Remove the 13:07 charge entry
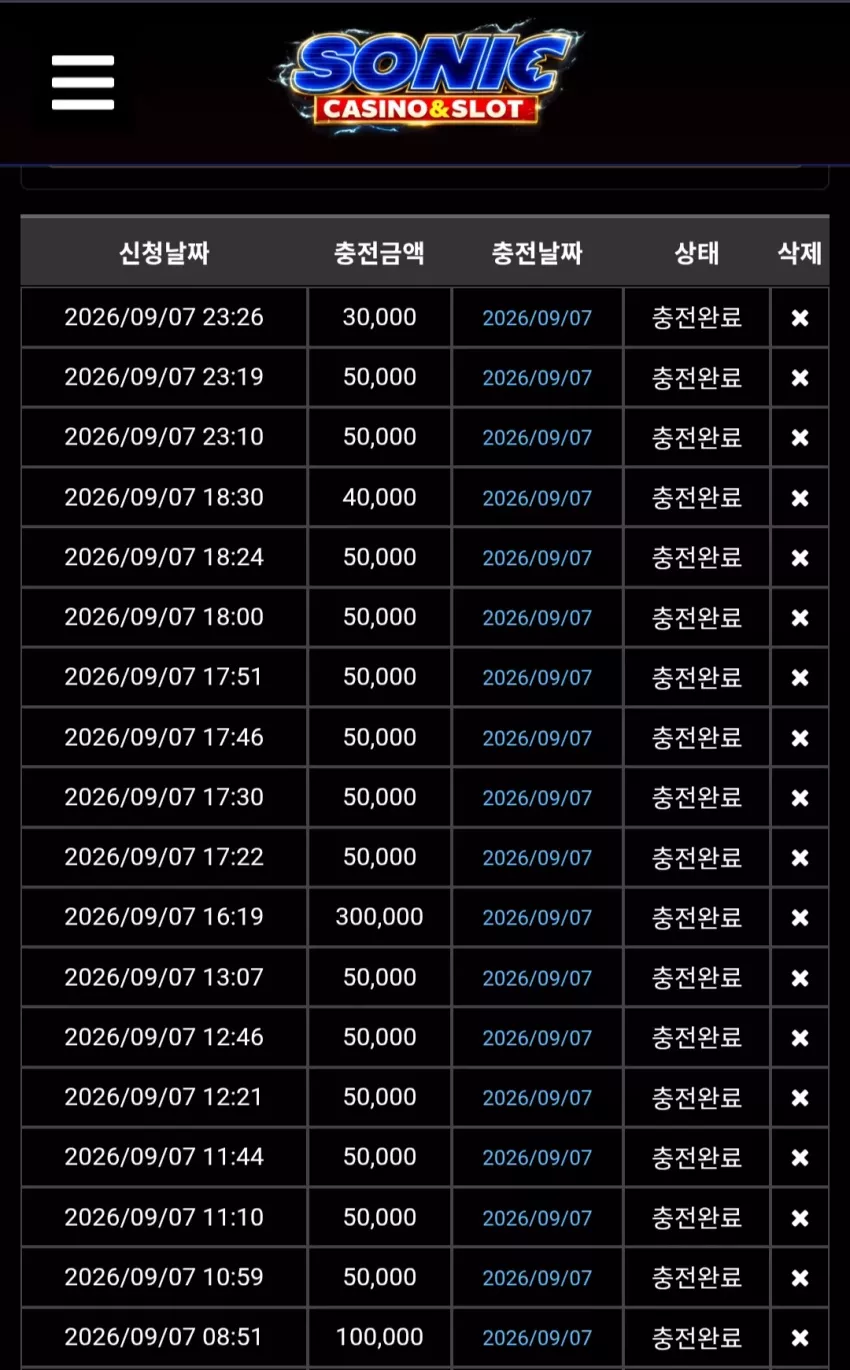850x1370 pixels. (800, 978)
